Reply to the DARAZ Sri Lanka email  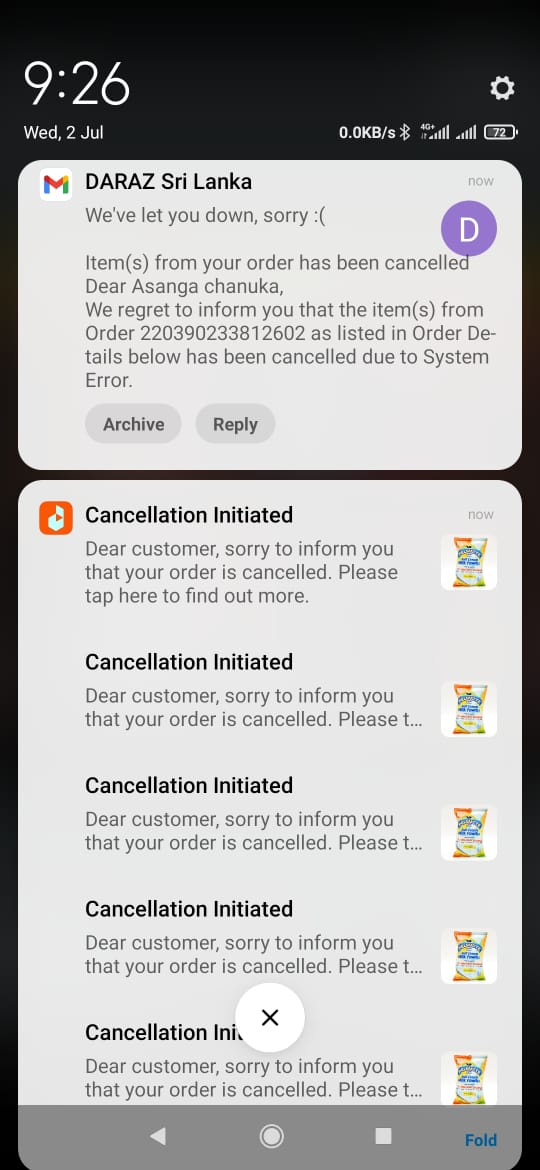click(235, 424)
